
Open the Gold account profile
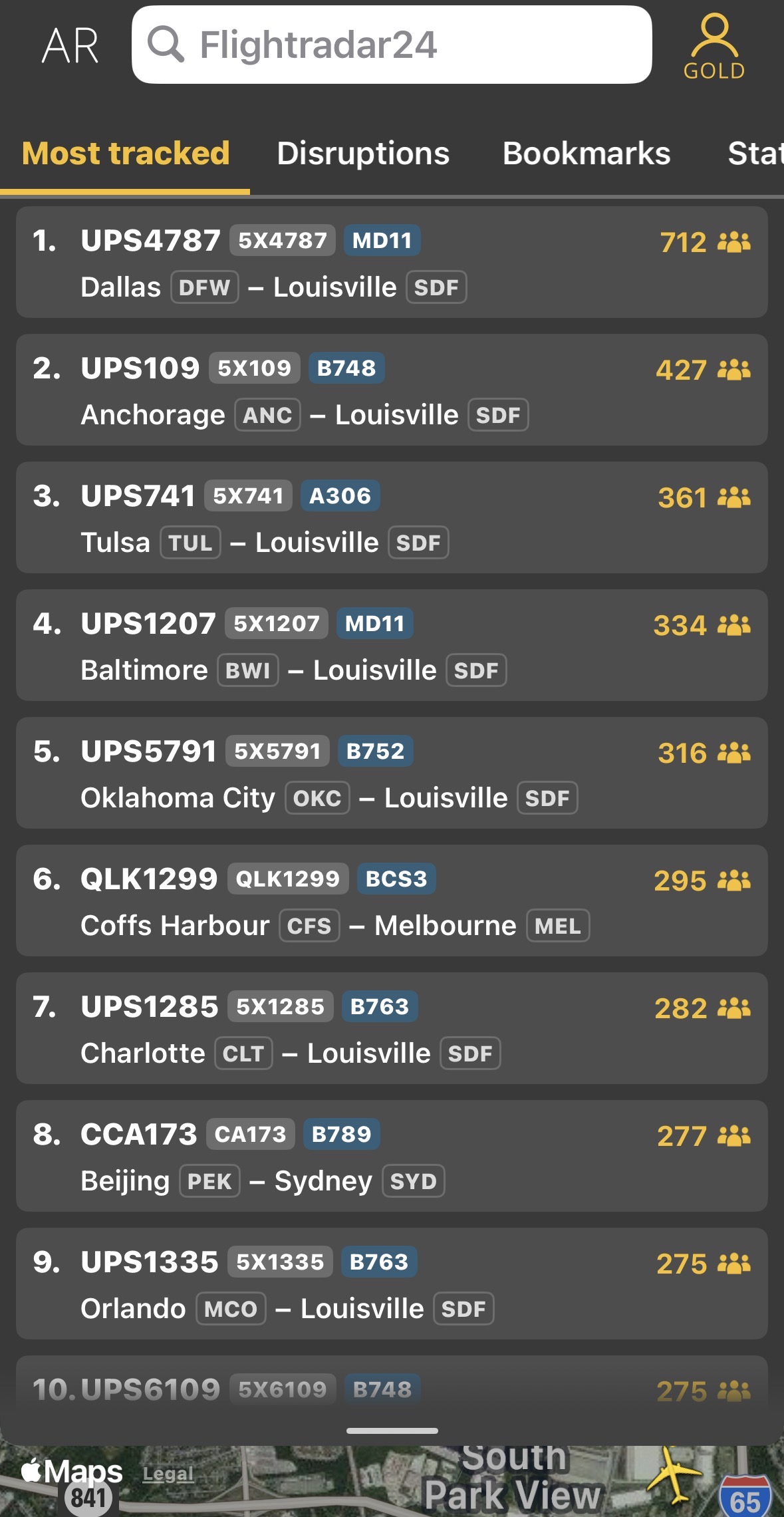(x=714, y=47)
